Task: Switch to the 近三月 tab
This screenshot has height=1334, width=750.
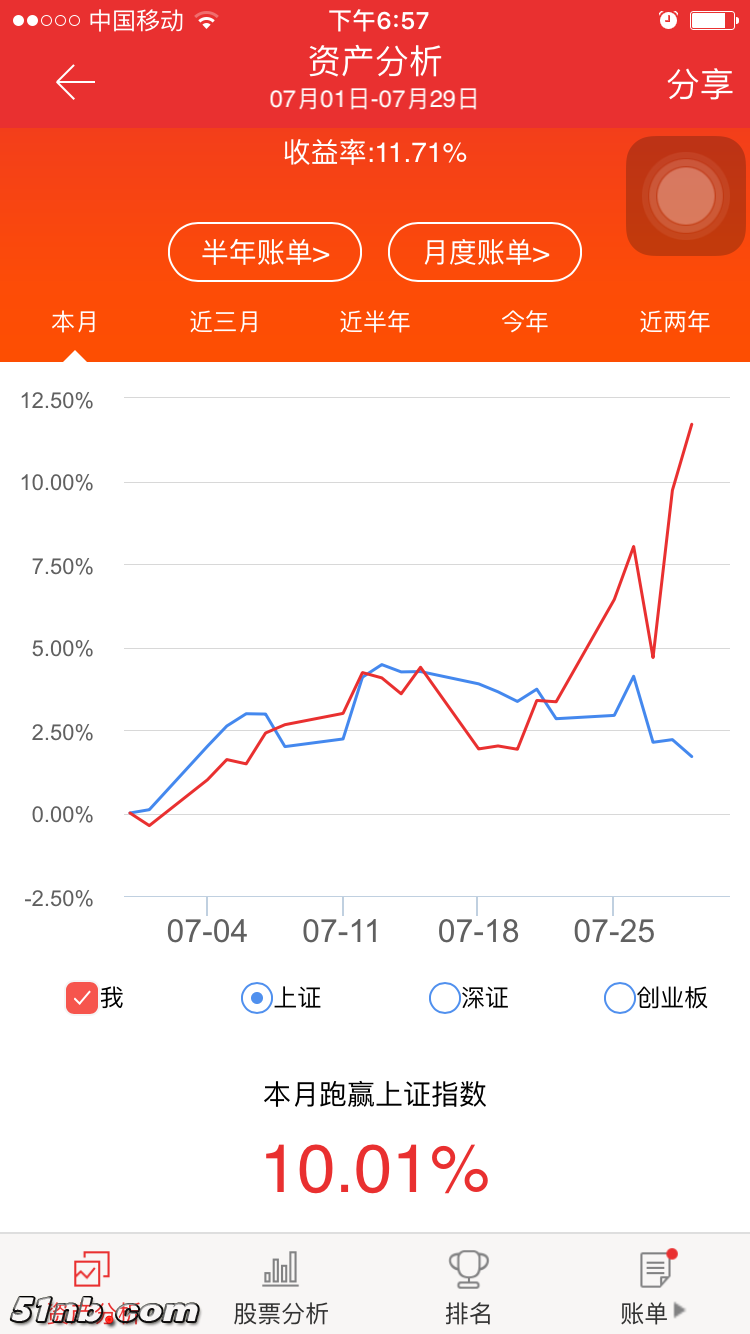Action: click(225, 322)
